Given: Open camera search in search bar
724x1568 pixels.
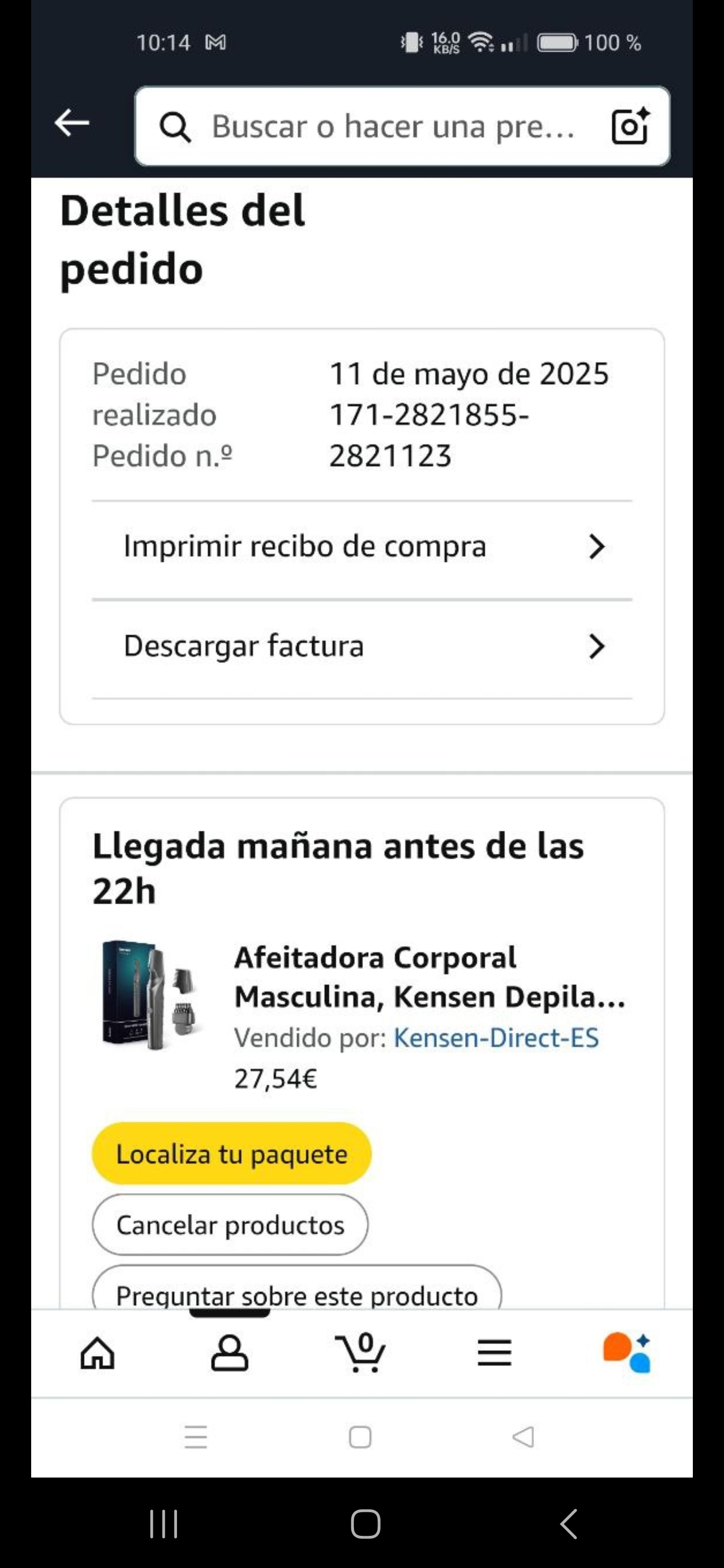Looking at the screenshot, I should pos(629,127).
